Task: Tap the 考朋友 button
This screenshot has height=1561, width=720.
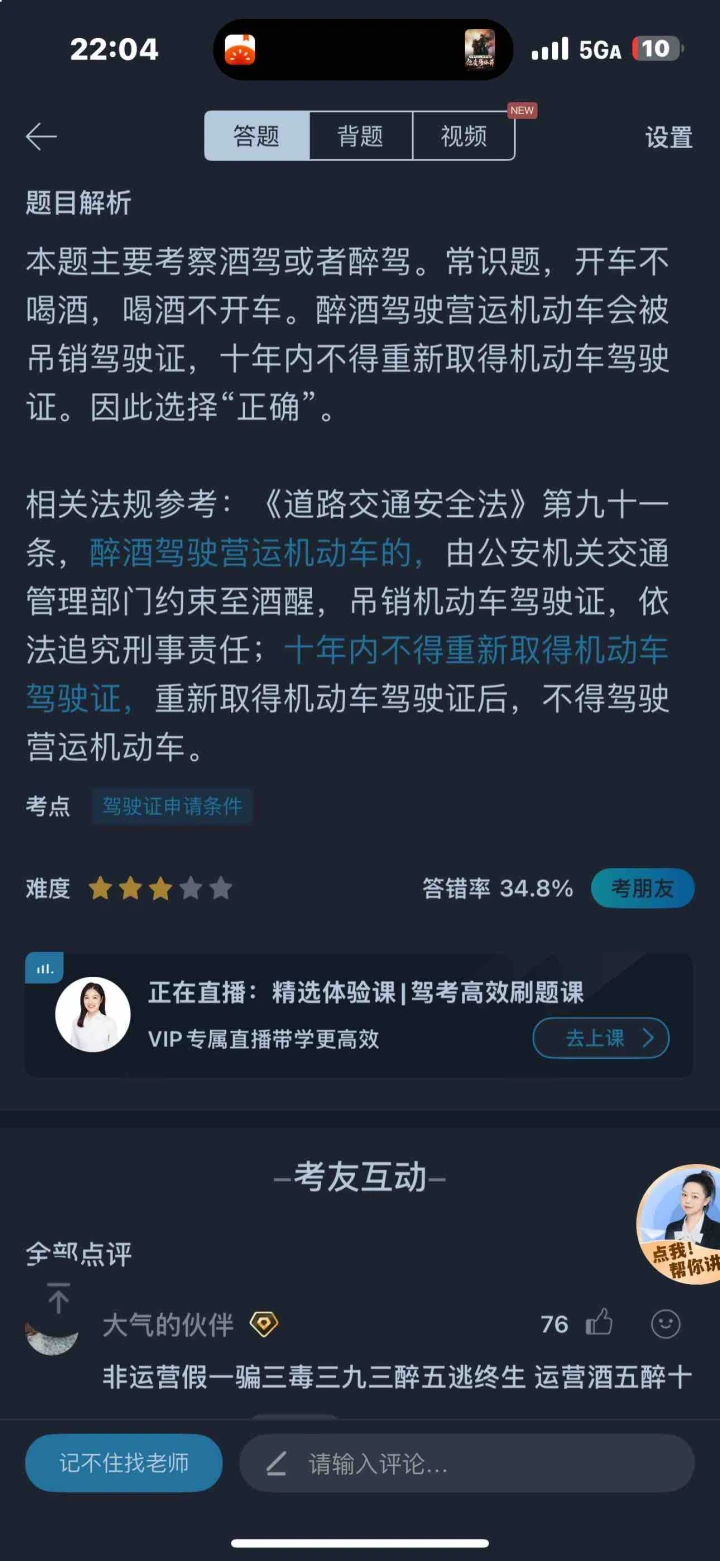Action: coord(642,888)
